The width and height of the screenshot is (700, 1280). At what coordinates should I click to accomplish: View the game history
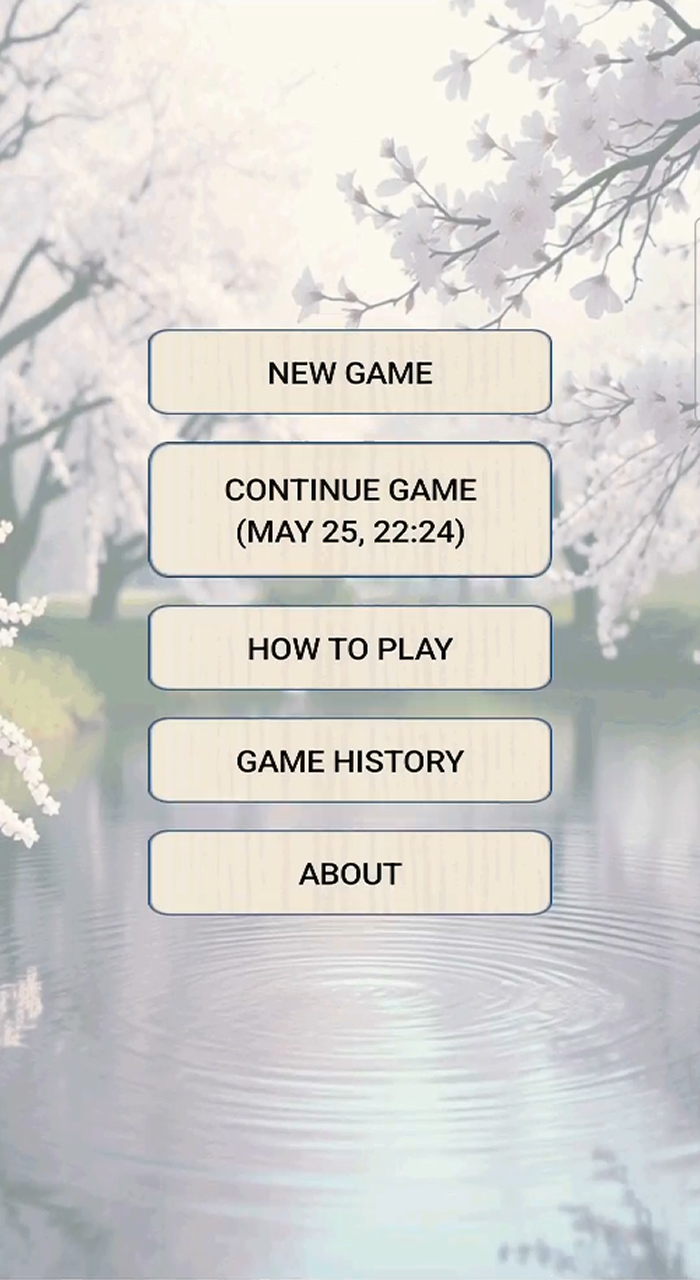pos(350,761)
